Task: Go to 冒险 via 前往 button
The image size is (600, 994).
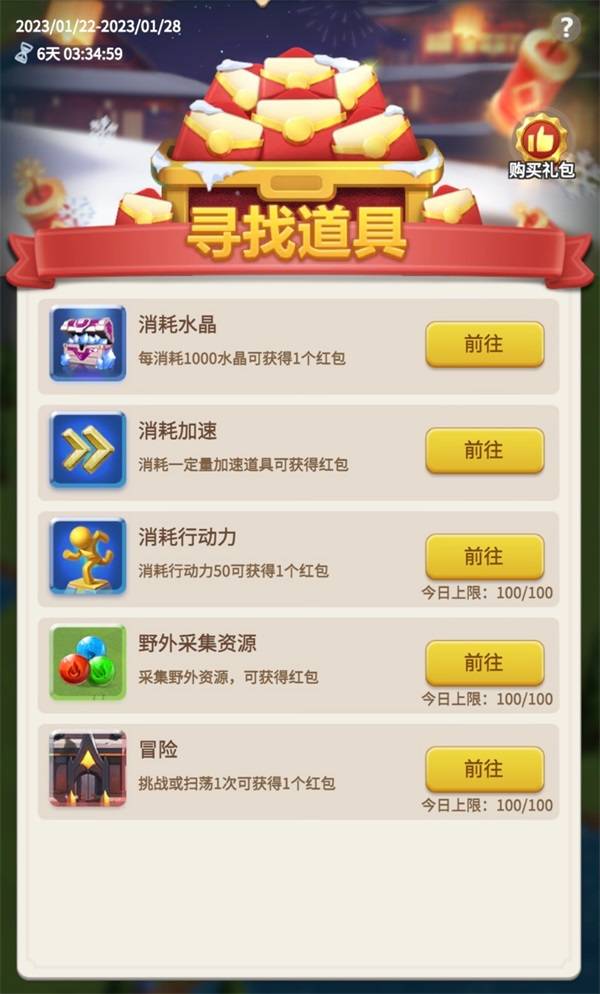Action: pyautogui.click(x=484, y=768)
